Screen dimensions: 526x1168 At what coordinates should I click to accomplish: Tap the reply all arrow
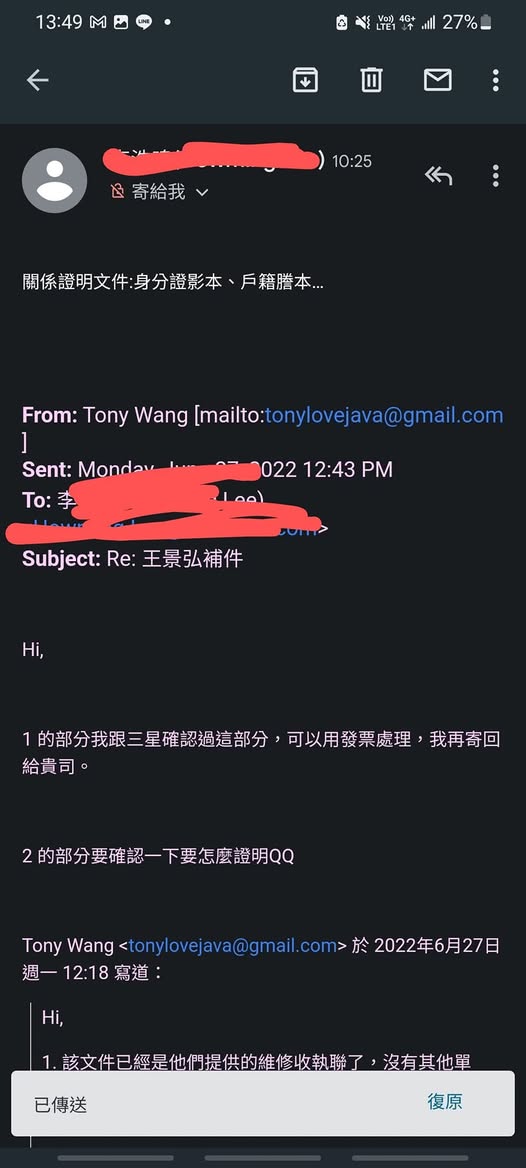coord(438,176)
